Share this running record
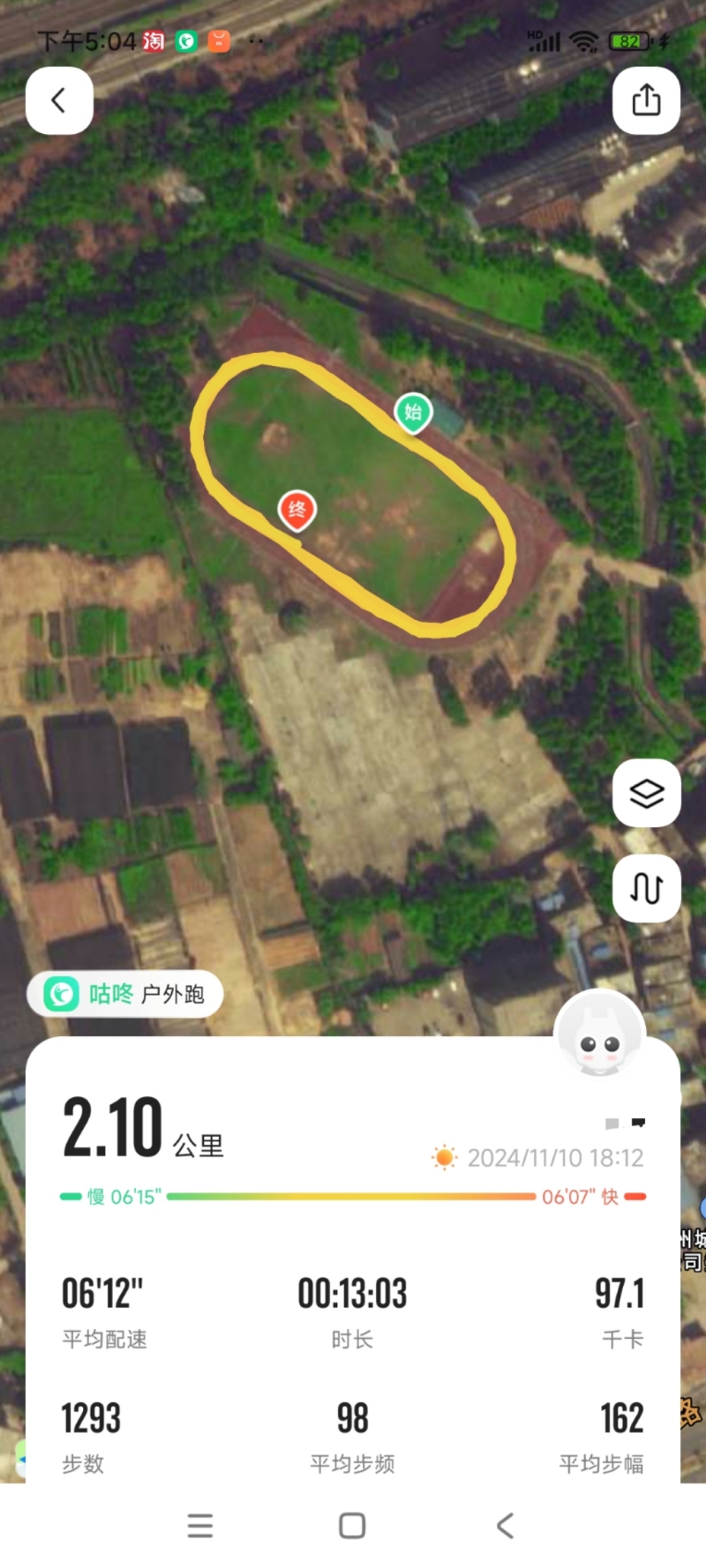 tap(646, 101)
